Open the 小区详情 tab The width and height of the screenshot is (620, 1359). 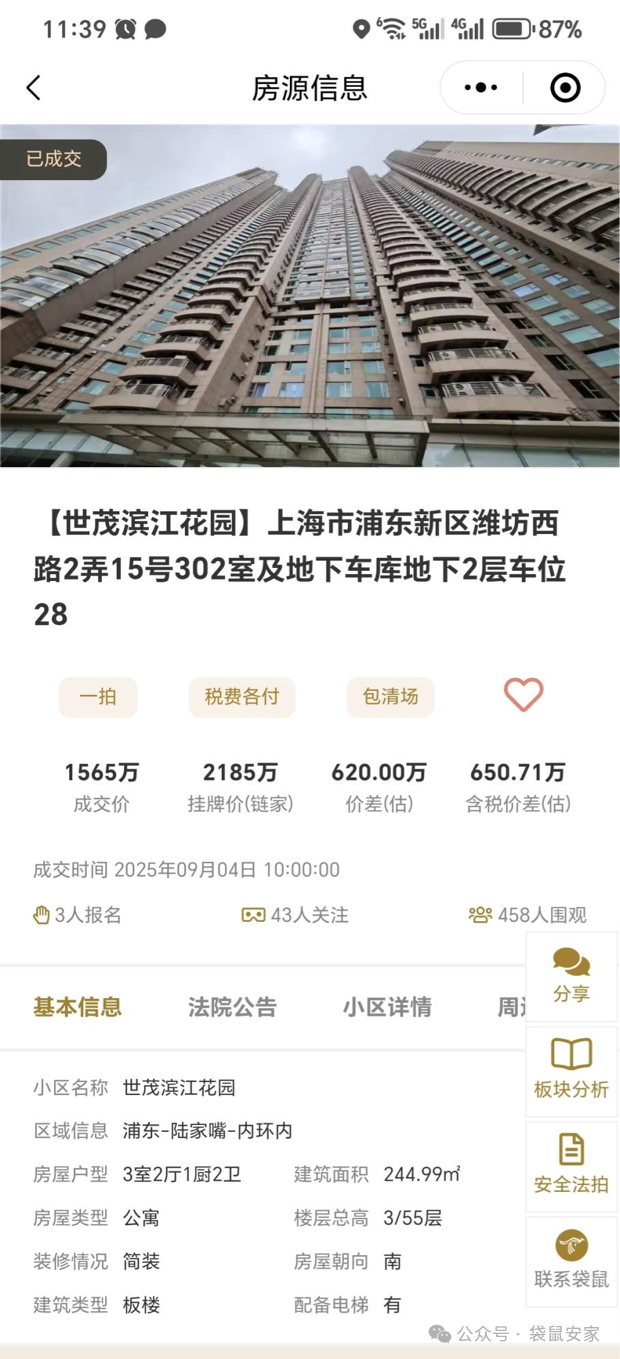pos(387,1007)
